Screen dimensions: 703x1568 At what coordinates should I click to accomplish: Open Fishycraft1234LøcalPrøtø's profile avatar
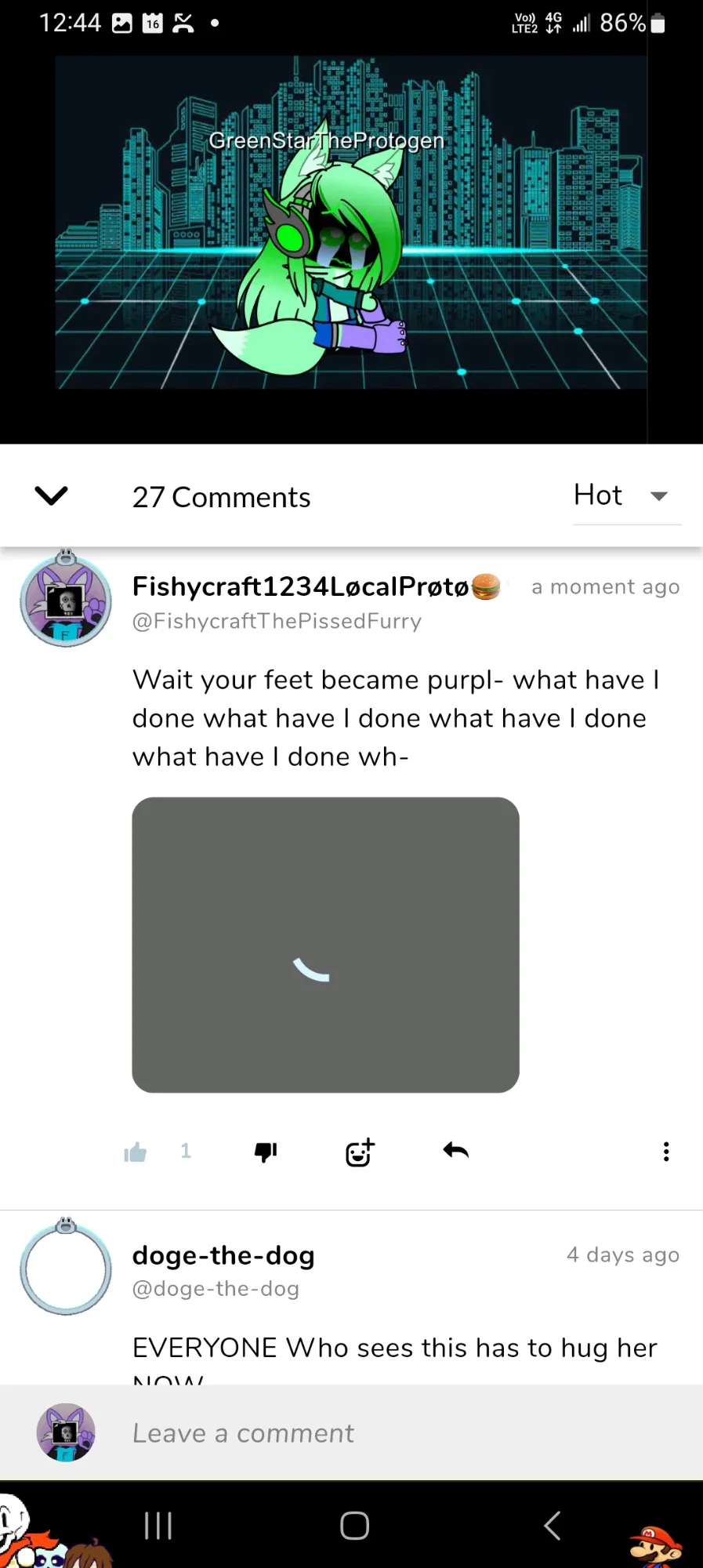point(66,599)
